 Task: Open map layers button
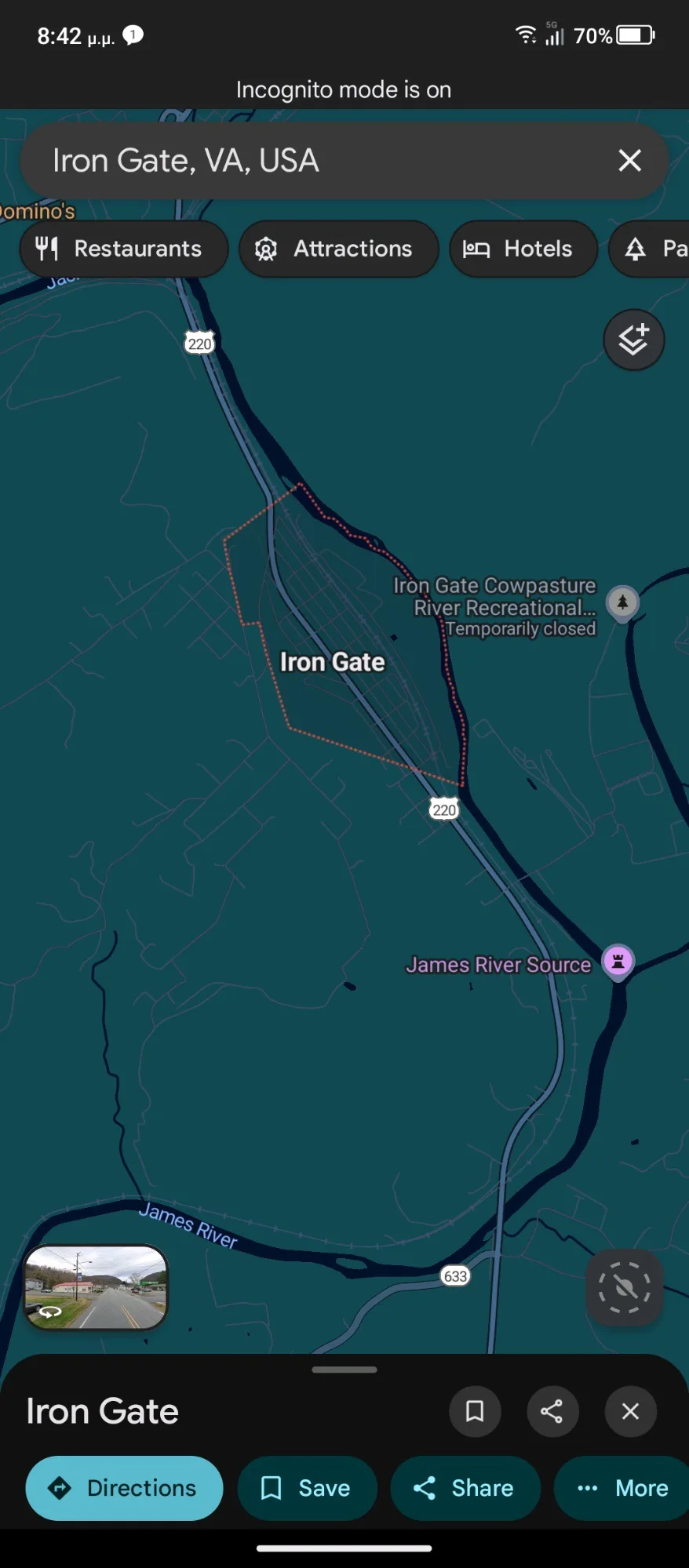click(633, 340)
